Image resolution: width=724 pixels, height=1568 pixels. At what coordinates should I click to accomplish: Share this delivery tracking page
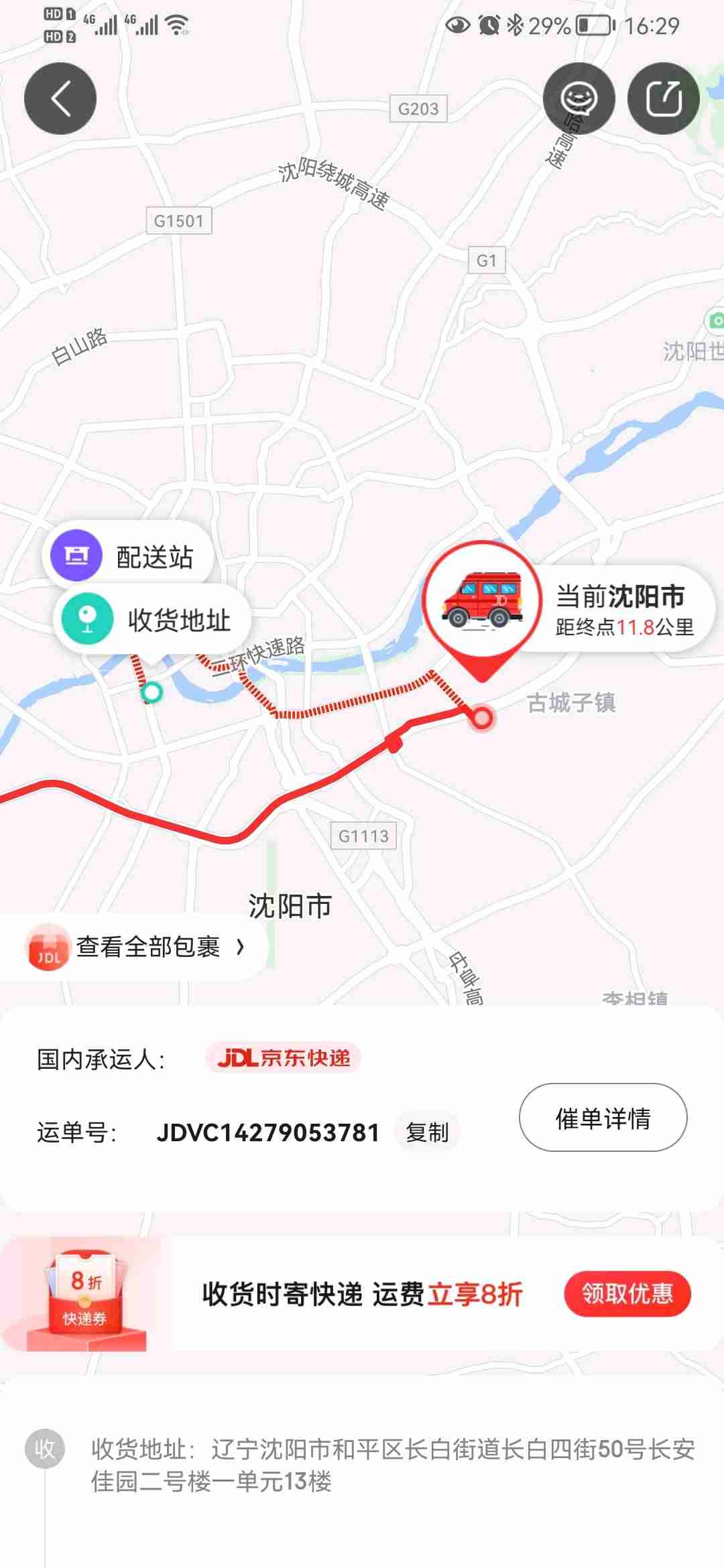(x=663, y=99)
